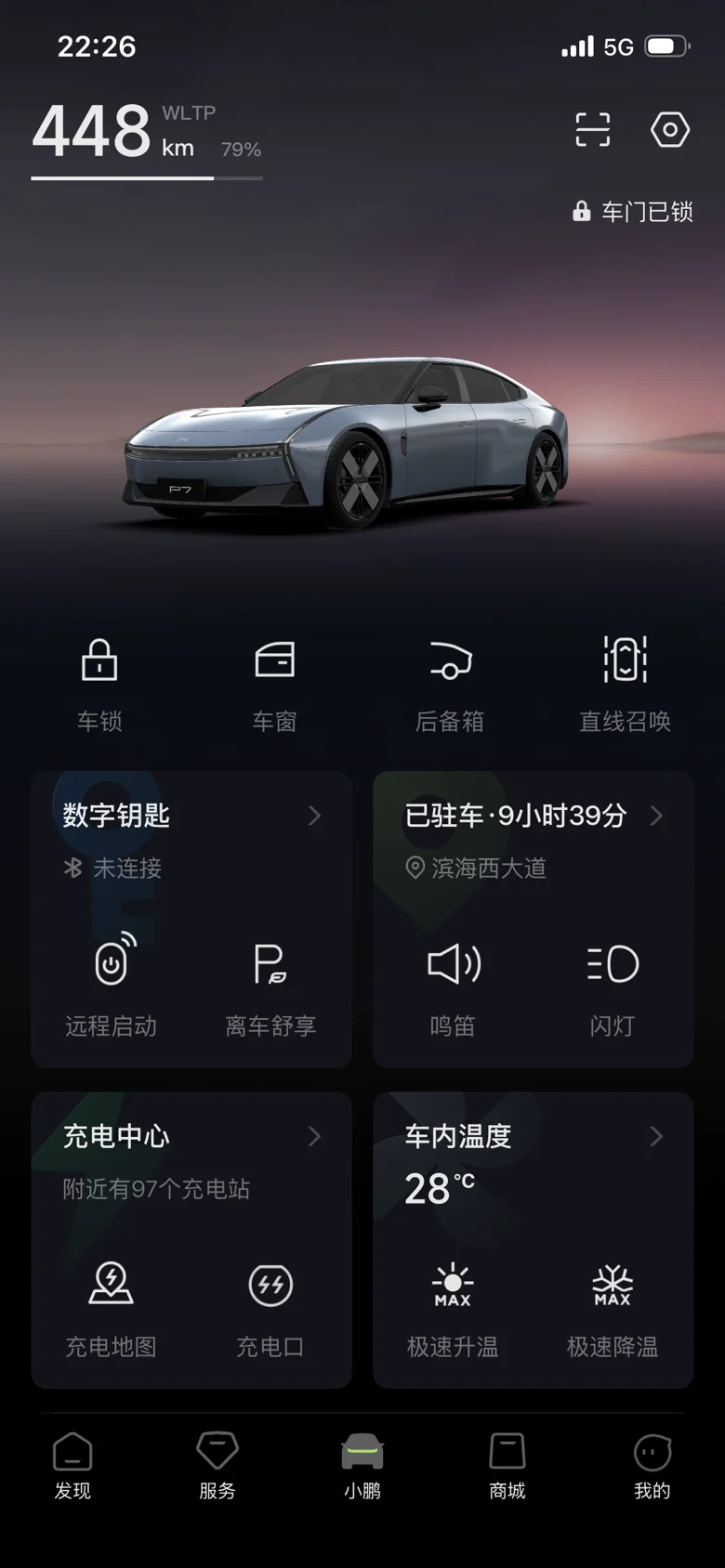Screen dimensions: 725x1568
Task: Expand the 充电中心 charging center card
Action: (x=314, y=1136)
